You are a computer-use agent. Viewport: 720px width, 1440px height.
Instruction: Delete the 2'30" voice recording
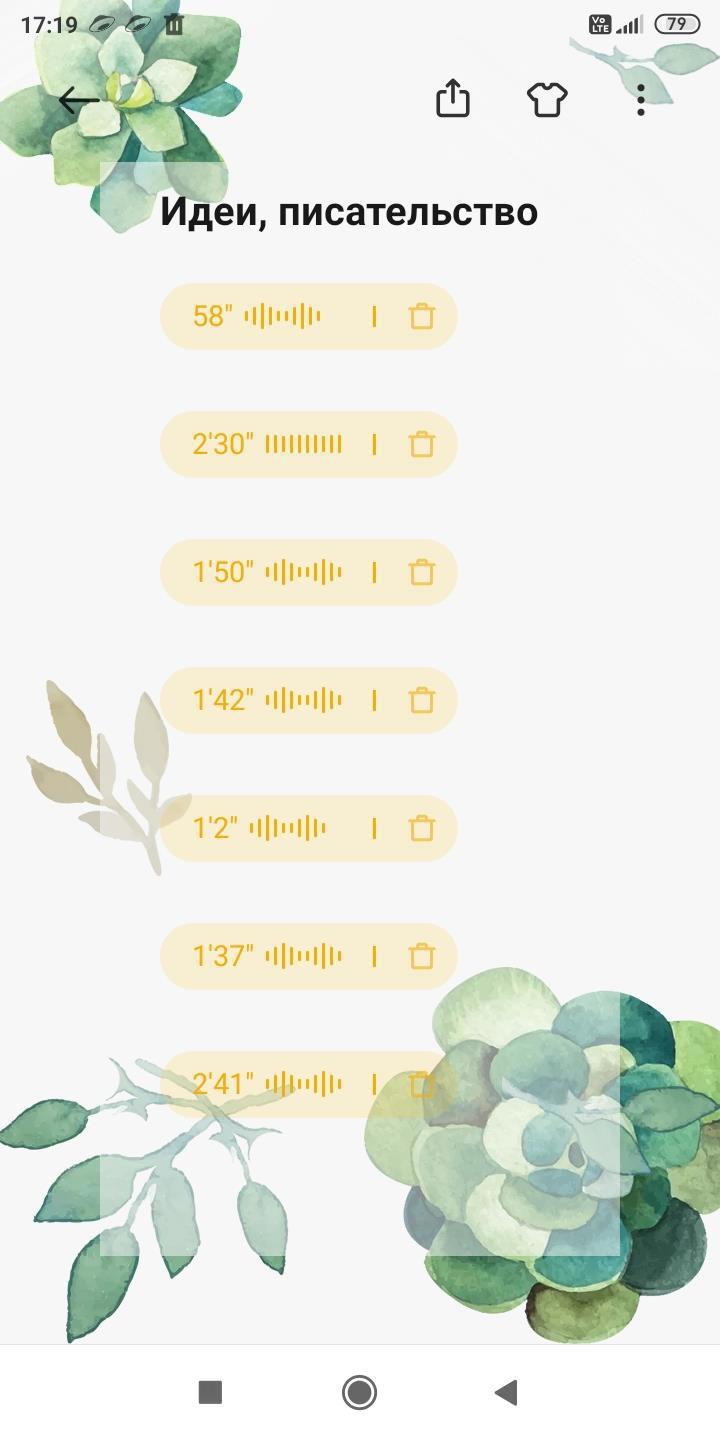point(422,445)
